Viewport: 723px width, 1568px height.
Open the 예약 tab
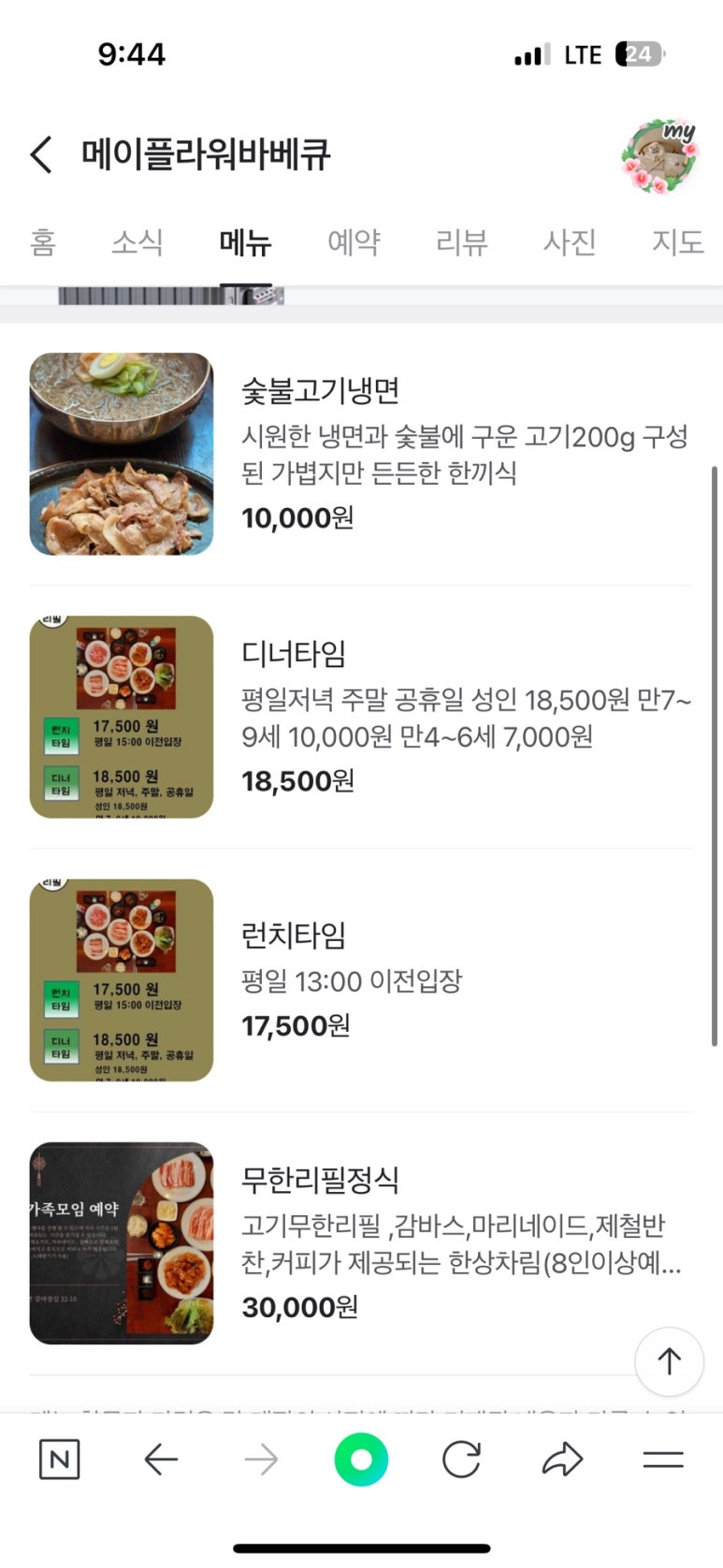coord(354,242)
